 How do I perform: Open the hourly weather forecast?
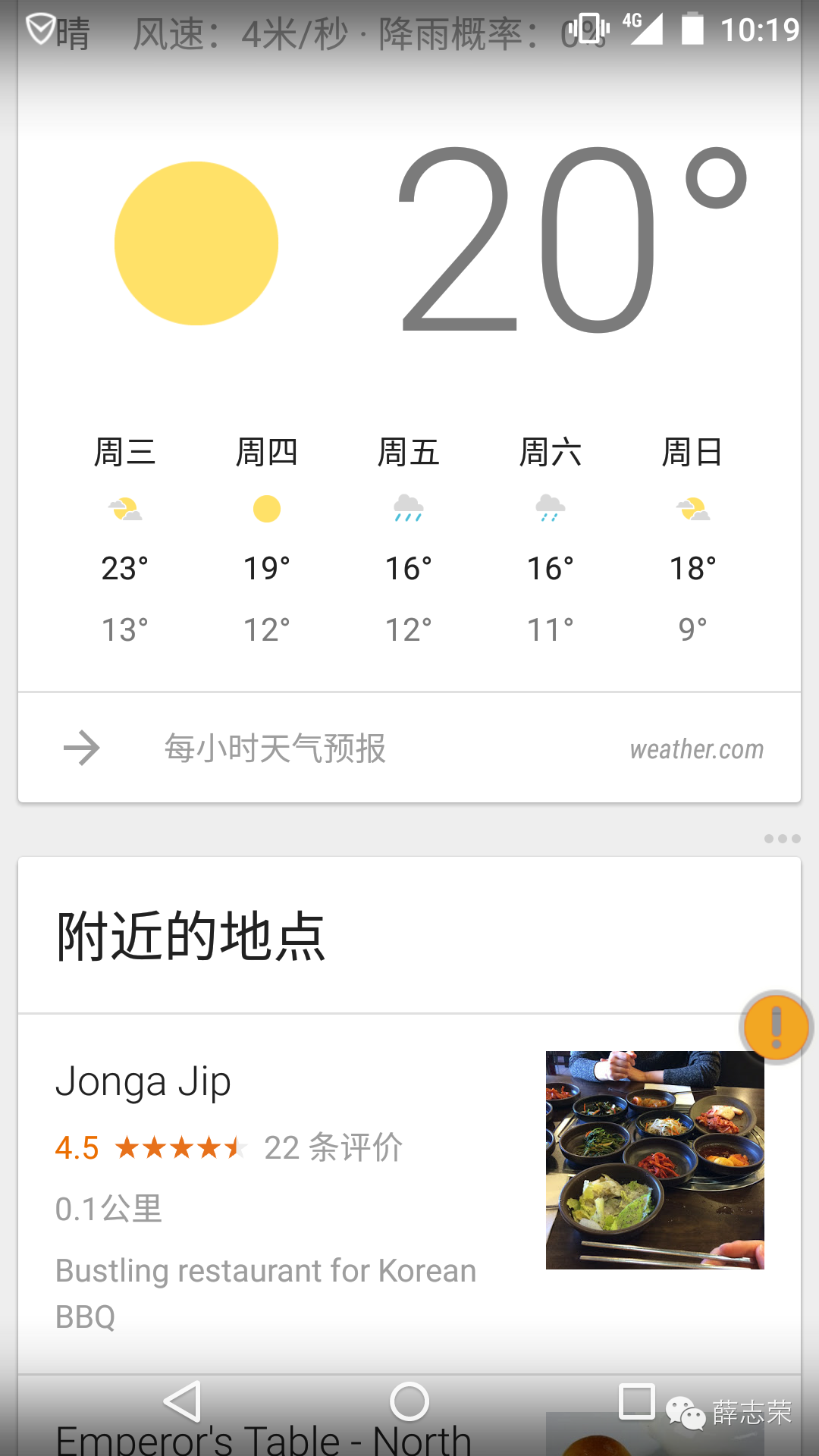point(275,748)
